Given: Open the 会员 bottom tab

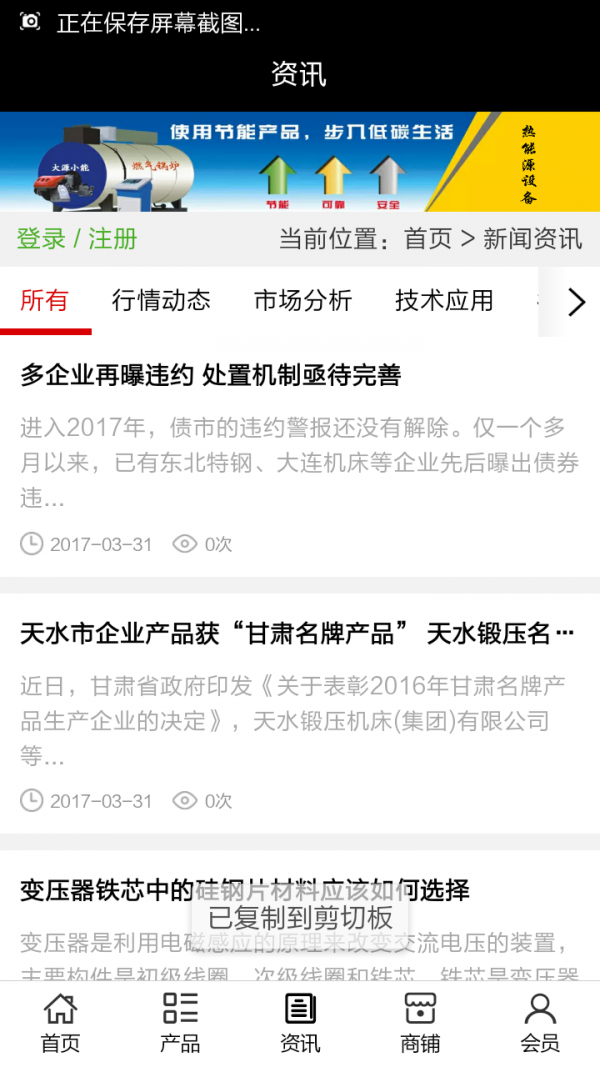Looking at the screenshot, I should 540,1023.
